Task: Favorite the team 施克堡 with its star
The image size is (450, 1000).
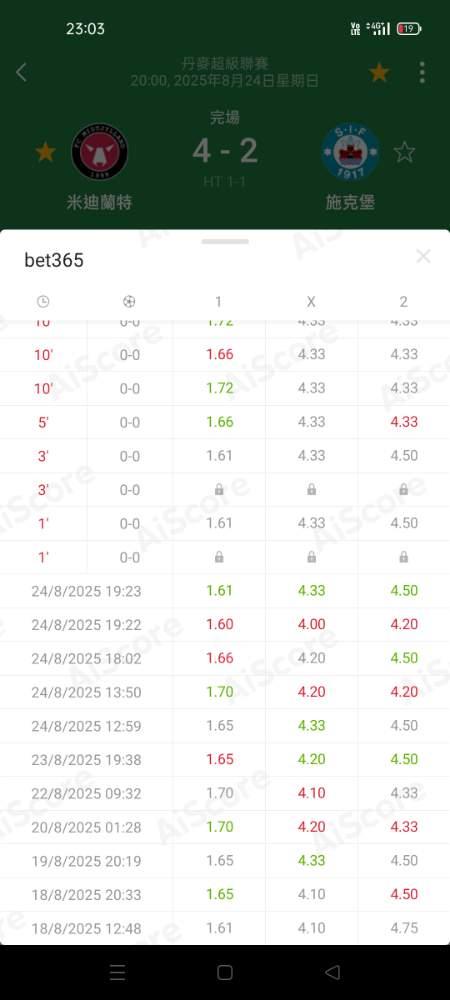Action: point(404,152)
